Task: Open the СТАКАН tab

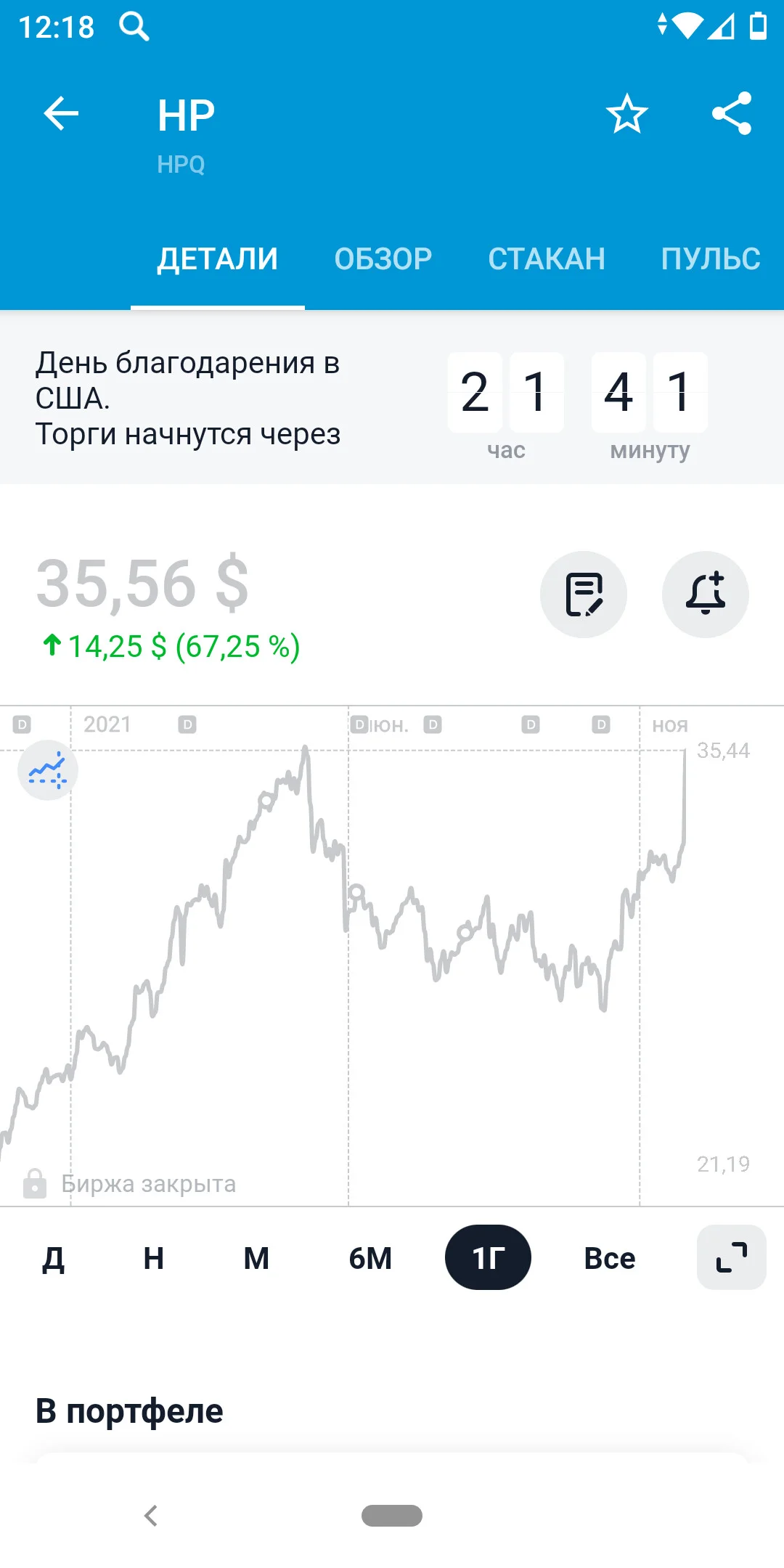Action: 547,258
